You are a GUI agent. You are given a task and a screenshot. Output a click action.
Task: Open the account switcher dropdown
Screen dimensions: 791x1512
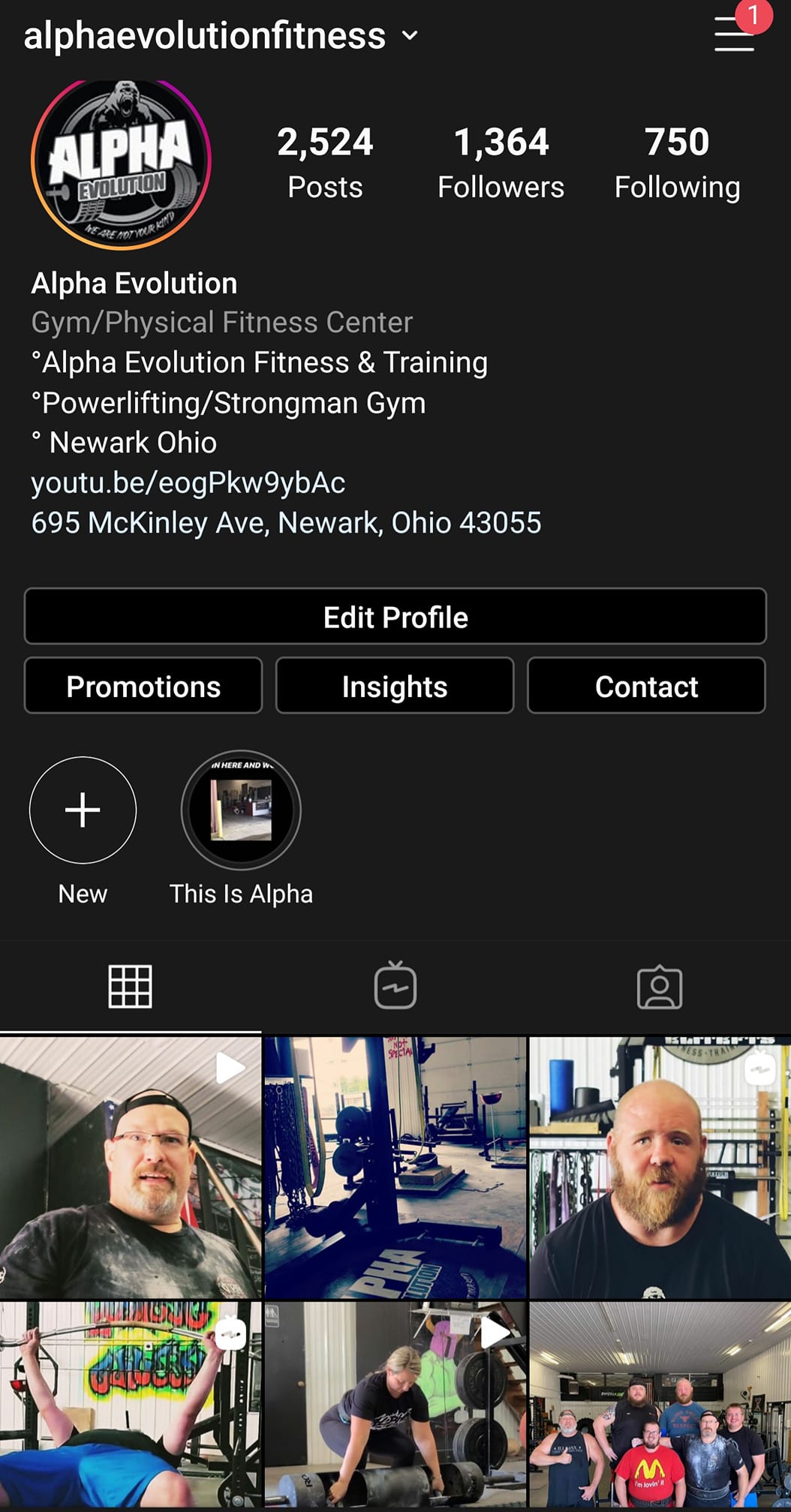[x=410, y=35]
